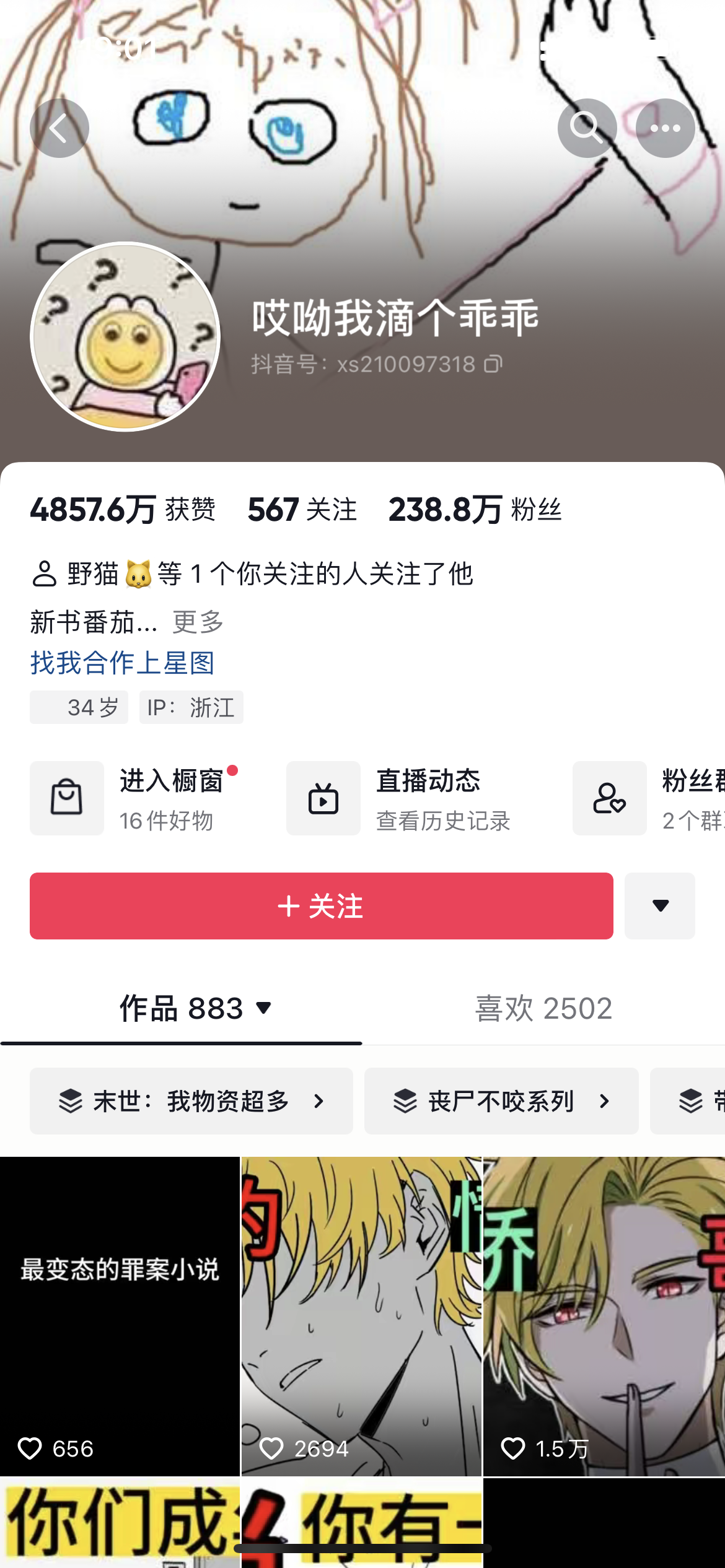The width and height of the screenshot is (725, 1568).
Task: Expand the dropdown arrow next to 关注
Action: pos(660,906)
